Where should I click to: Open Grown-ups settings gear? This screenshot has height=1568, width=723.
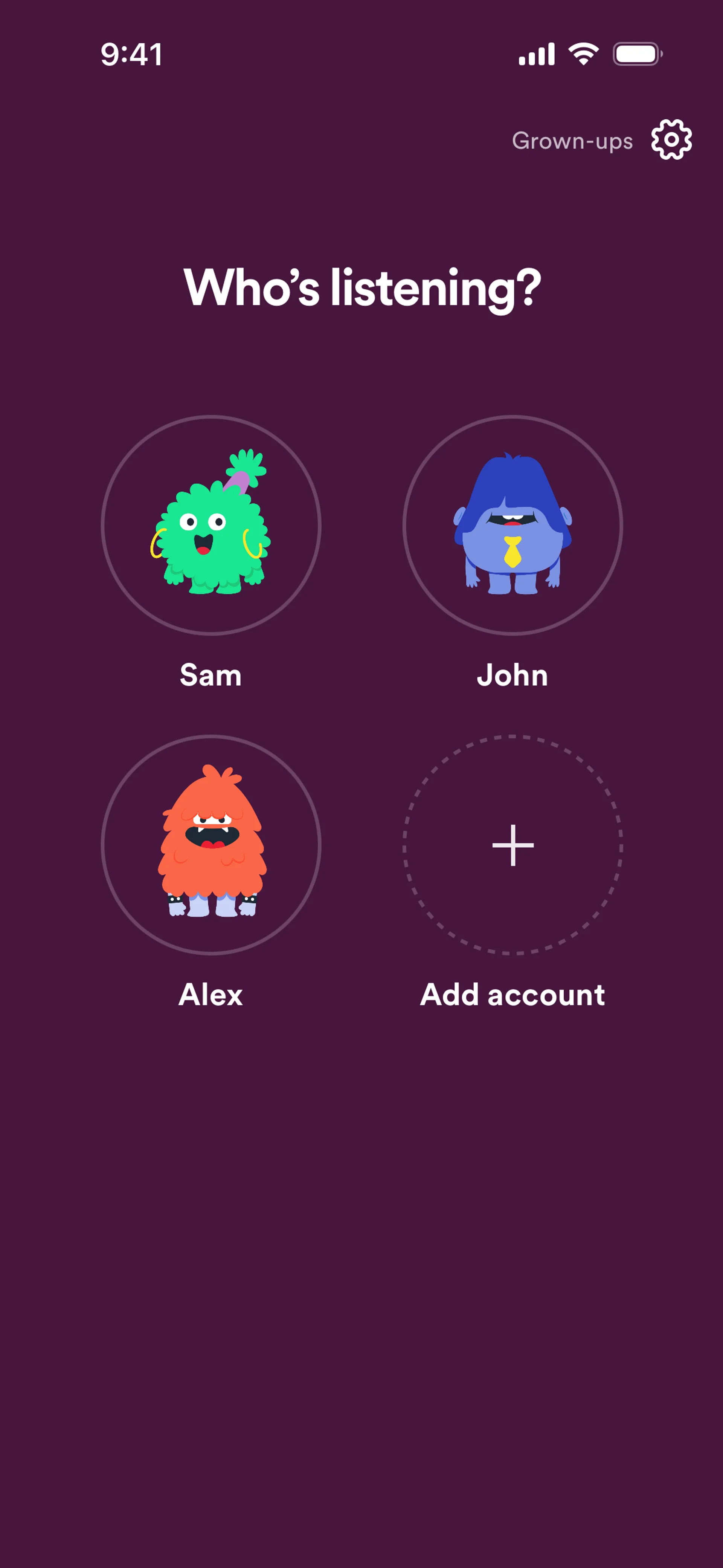click(x=671, y=140)
